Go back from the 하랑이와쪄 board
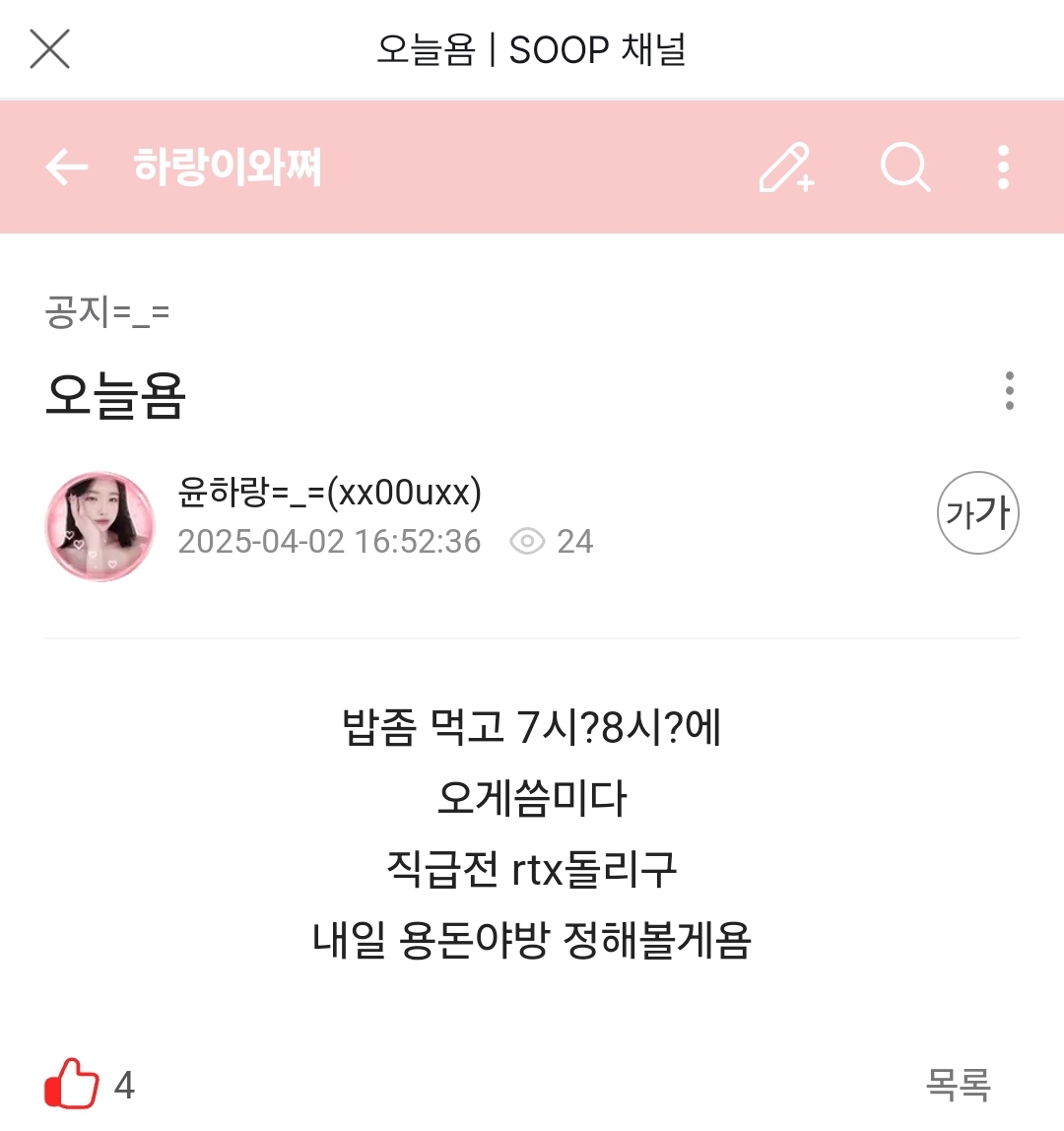 pos(67,167)
